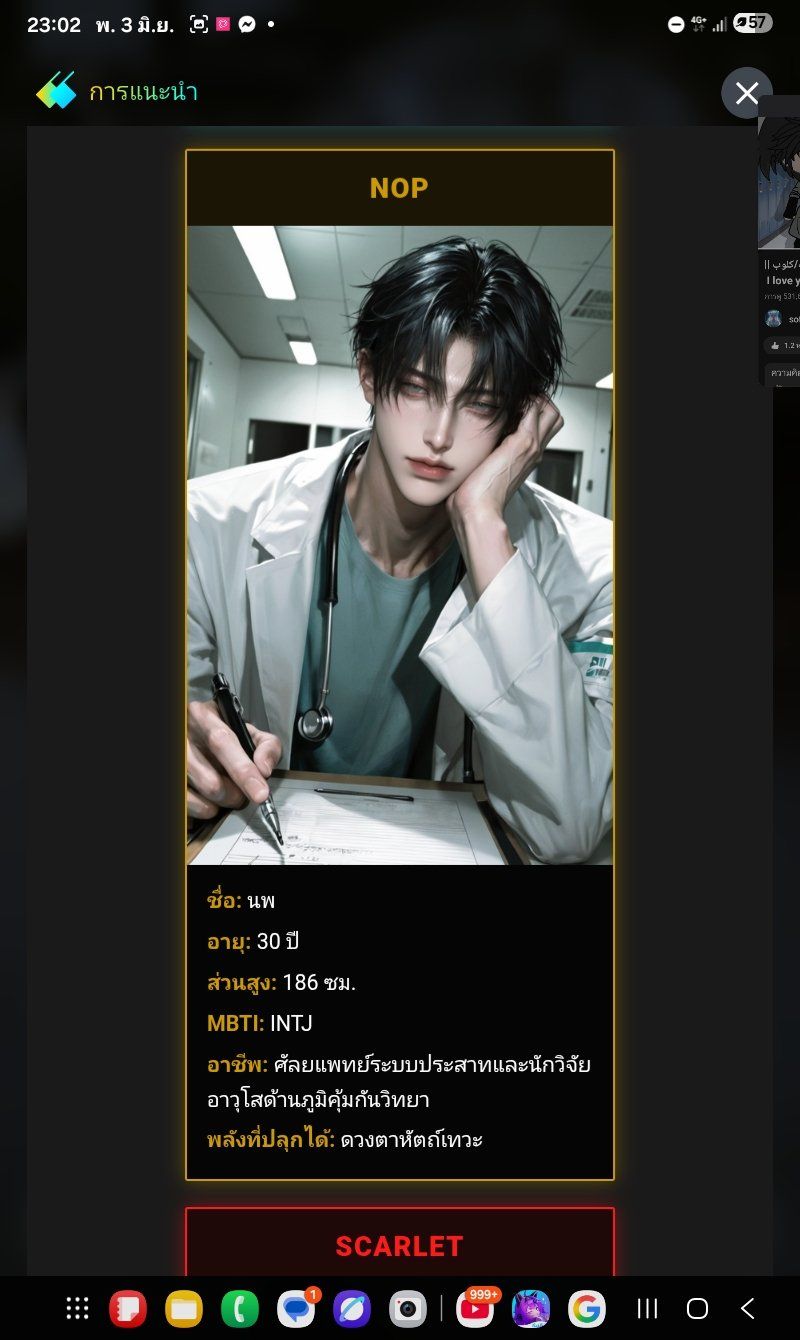Open the Camera app from taskbar
This screenshot has height=1340, width=800.
[408, 1308]
